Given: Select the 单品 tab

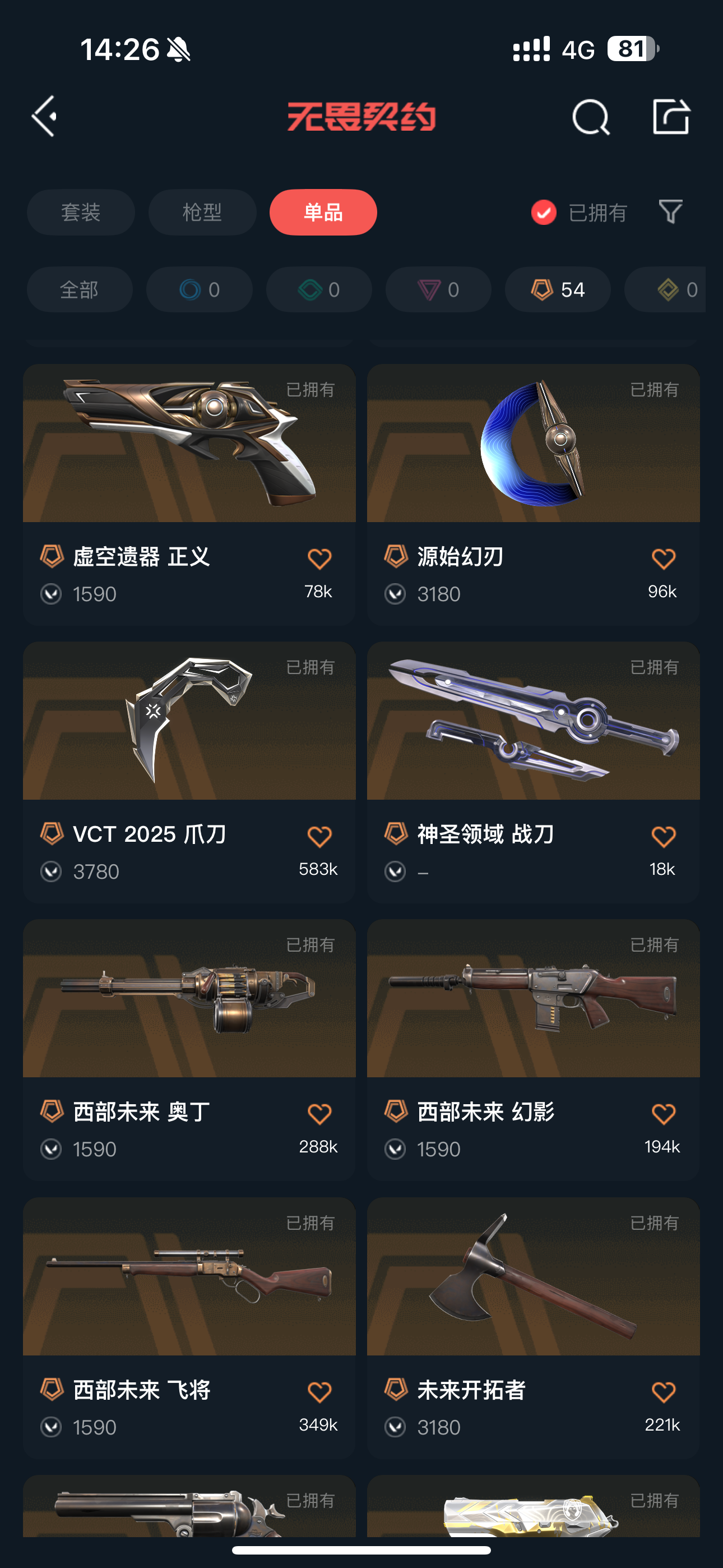Looking at the screenshot, I should pos(323,213).
